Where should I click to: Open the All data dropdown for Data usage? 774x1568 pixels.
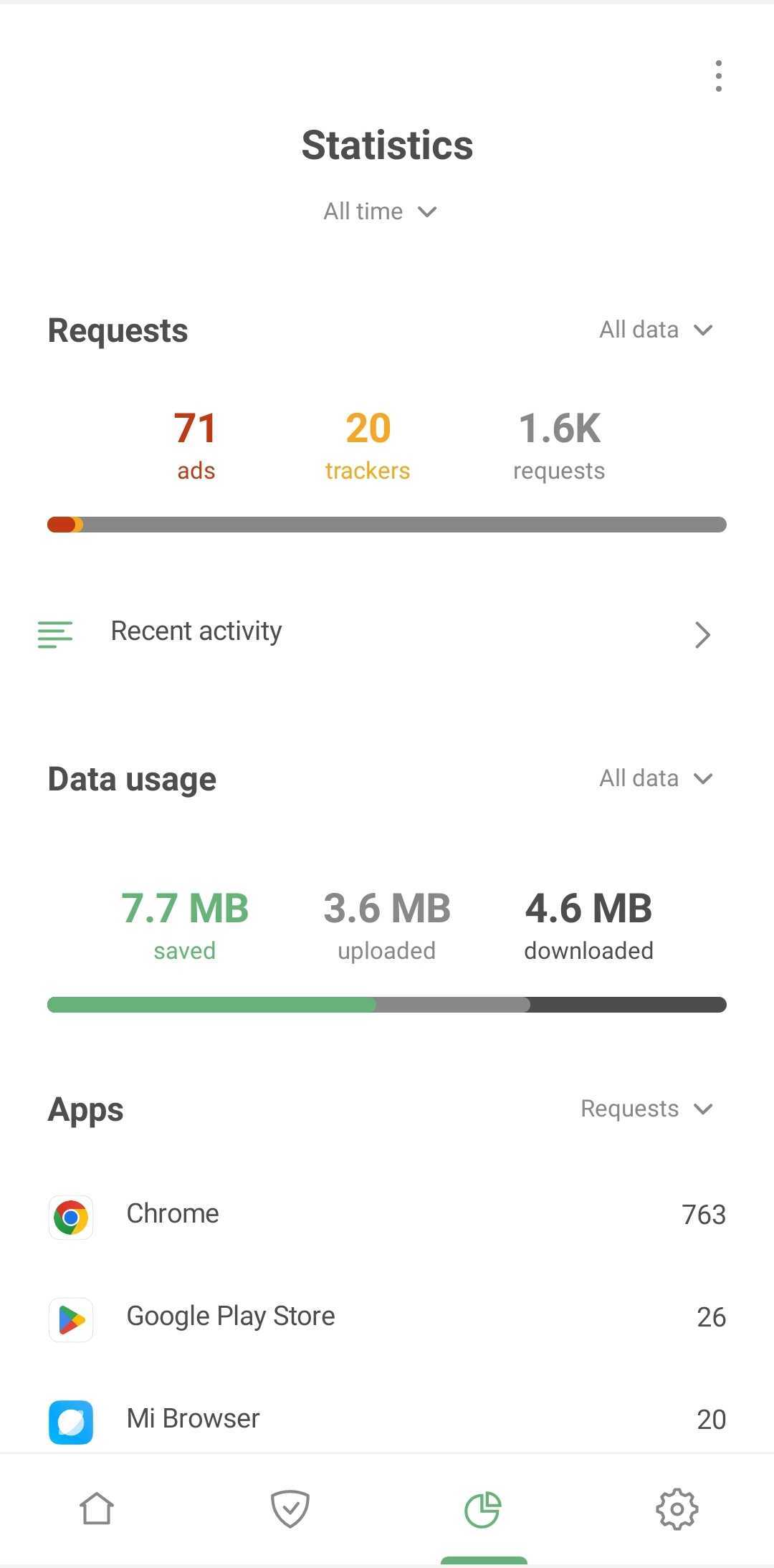(x=655, y=778)
